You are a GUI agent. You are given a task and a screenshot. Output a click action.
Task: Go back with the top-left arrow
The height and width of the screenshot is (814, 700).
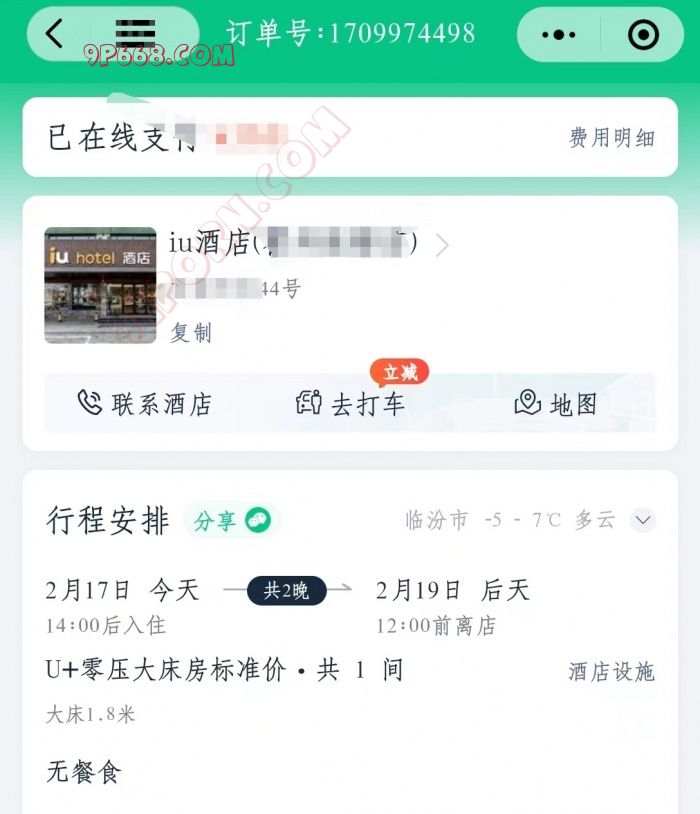pyautogui.click(x=55, y=34)
